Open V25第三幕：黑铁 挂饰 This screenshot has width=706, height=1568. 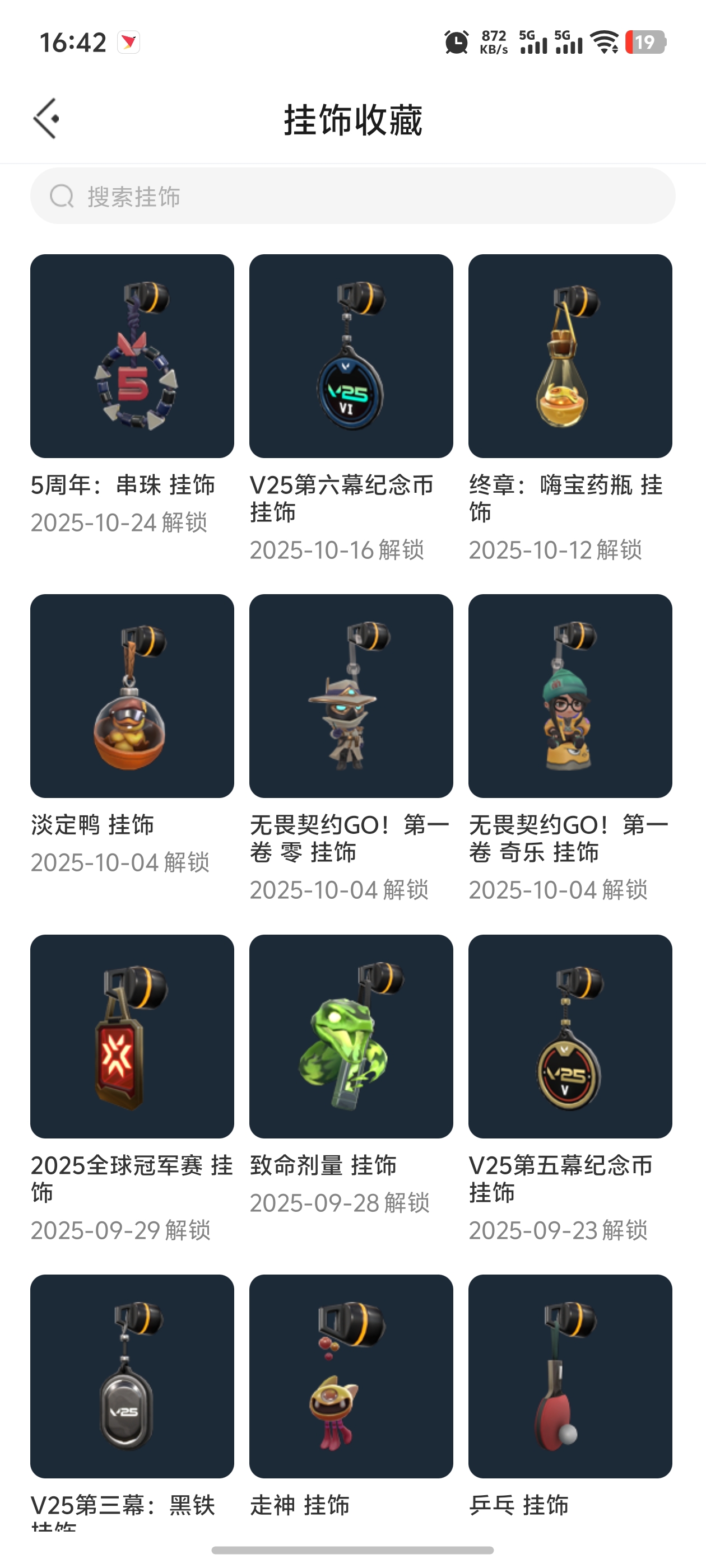coord(132,1376)
